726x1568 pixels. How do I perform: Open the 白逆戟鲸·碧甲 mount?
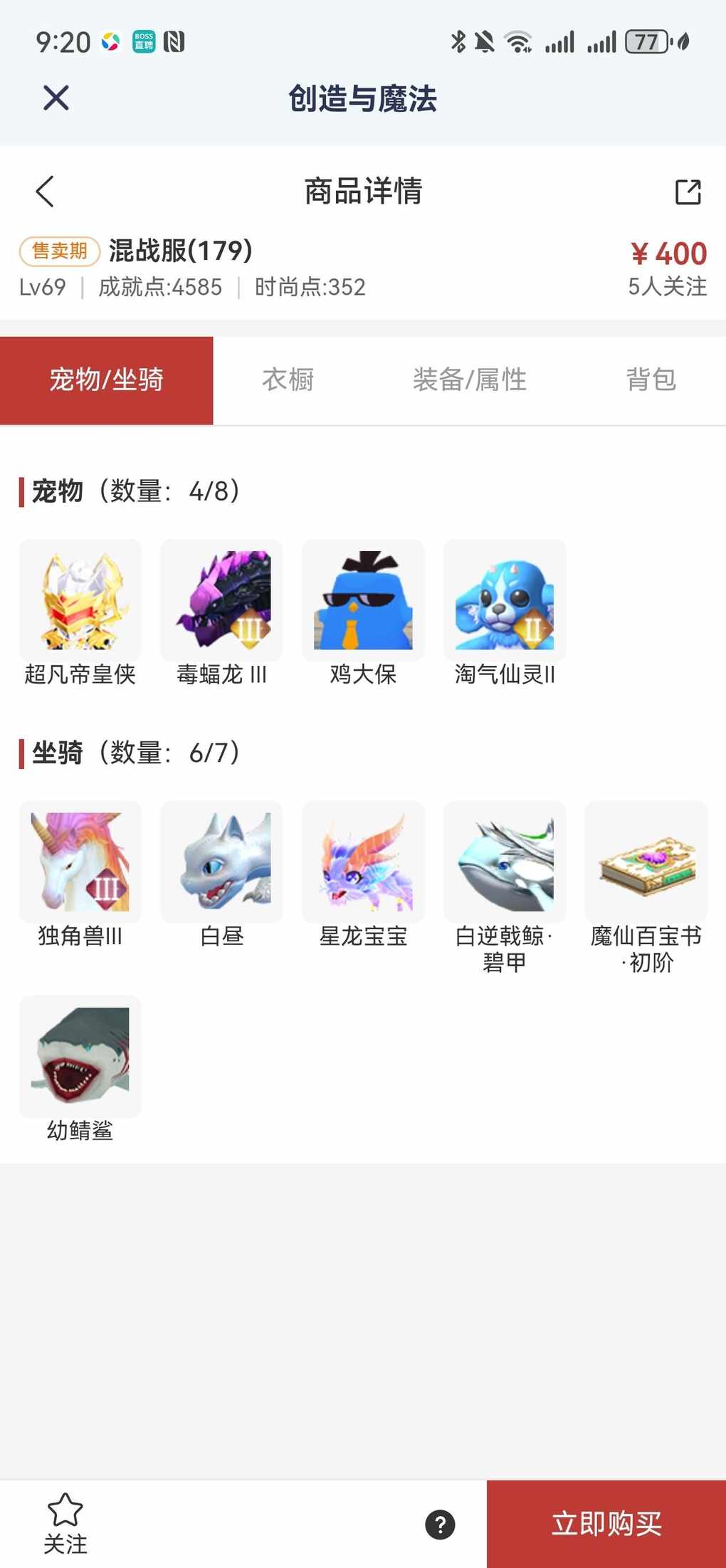tap(505, 862)
